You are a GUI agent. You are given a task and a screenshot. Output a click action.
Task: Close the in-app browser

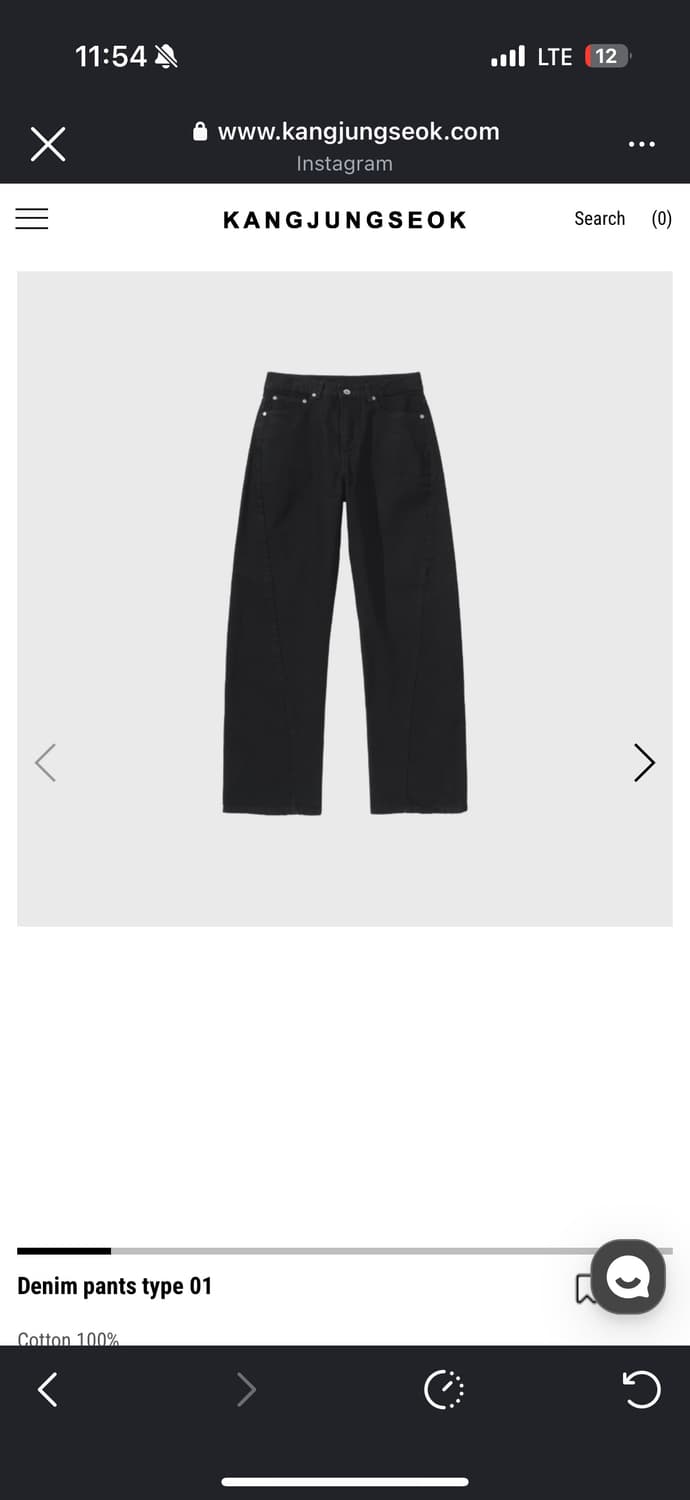point(47,144)
